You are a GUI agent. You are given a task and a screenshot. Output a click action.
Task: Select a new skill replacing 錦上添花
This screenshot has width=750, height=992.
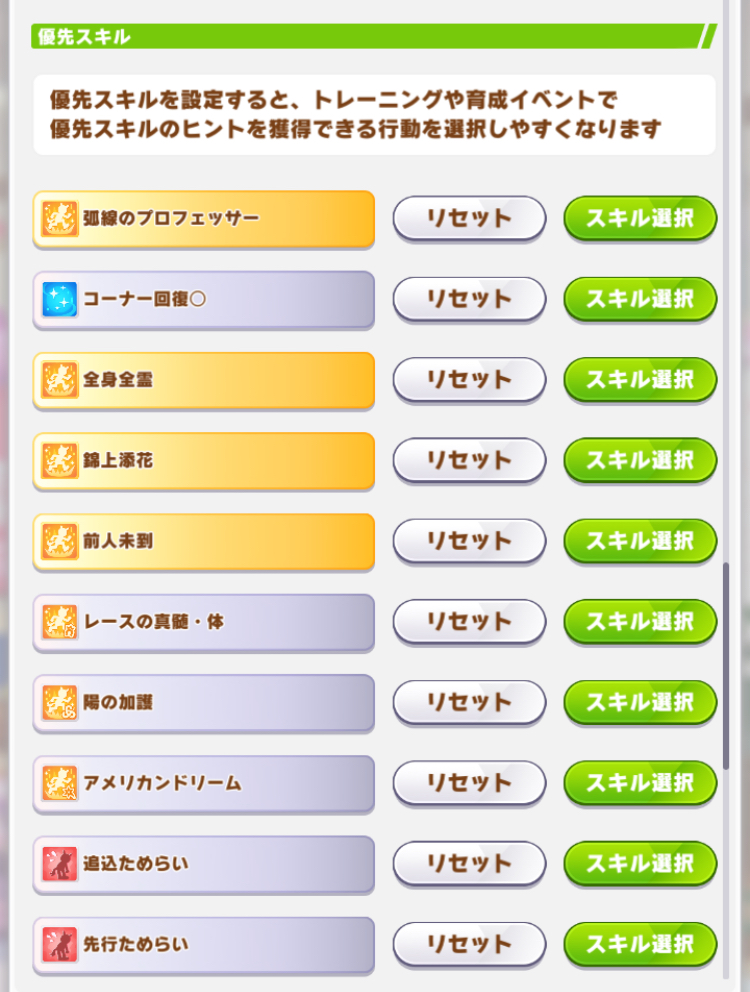[x=640, y=460]
